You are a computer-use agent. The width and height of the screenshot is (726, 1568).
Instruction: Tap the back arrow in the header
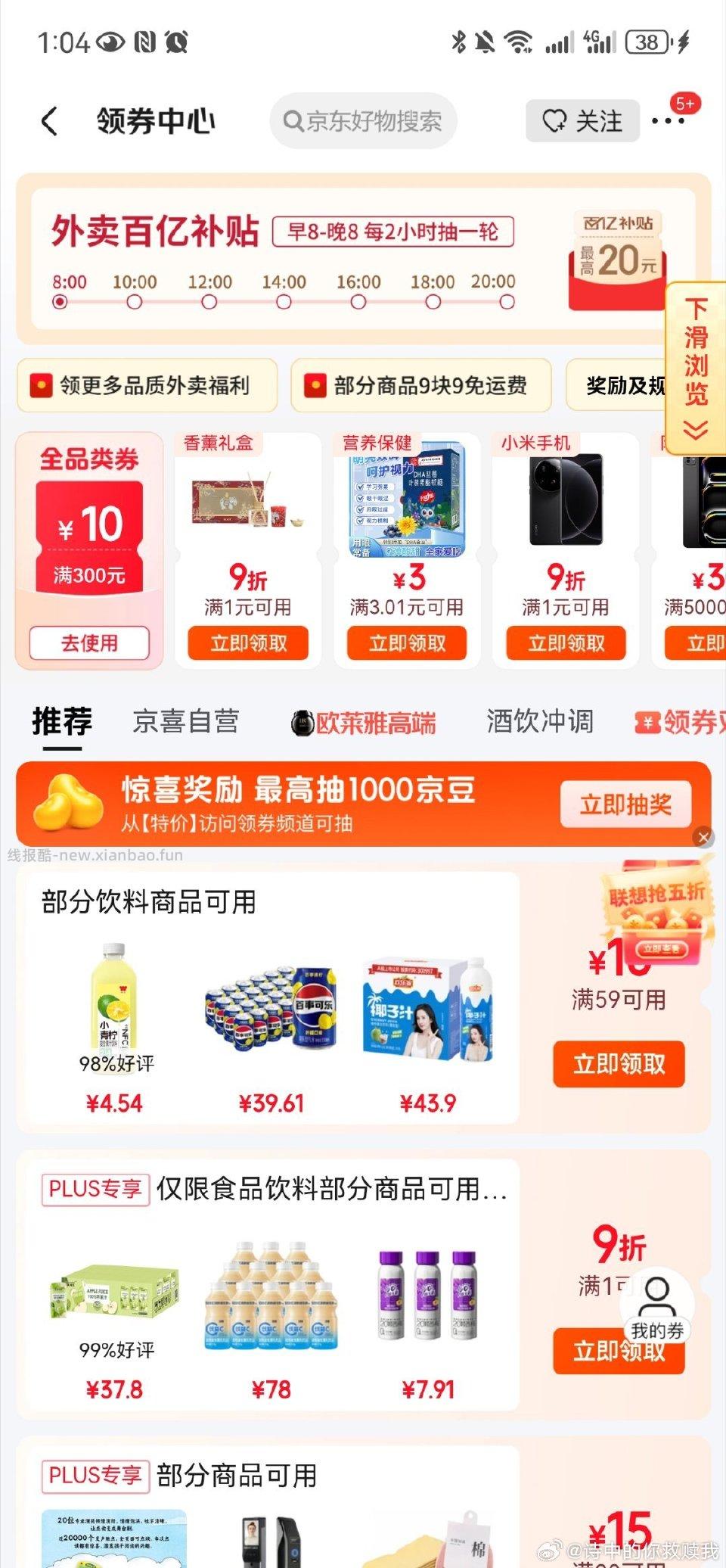click(x=48, y=121)
